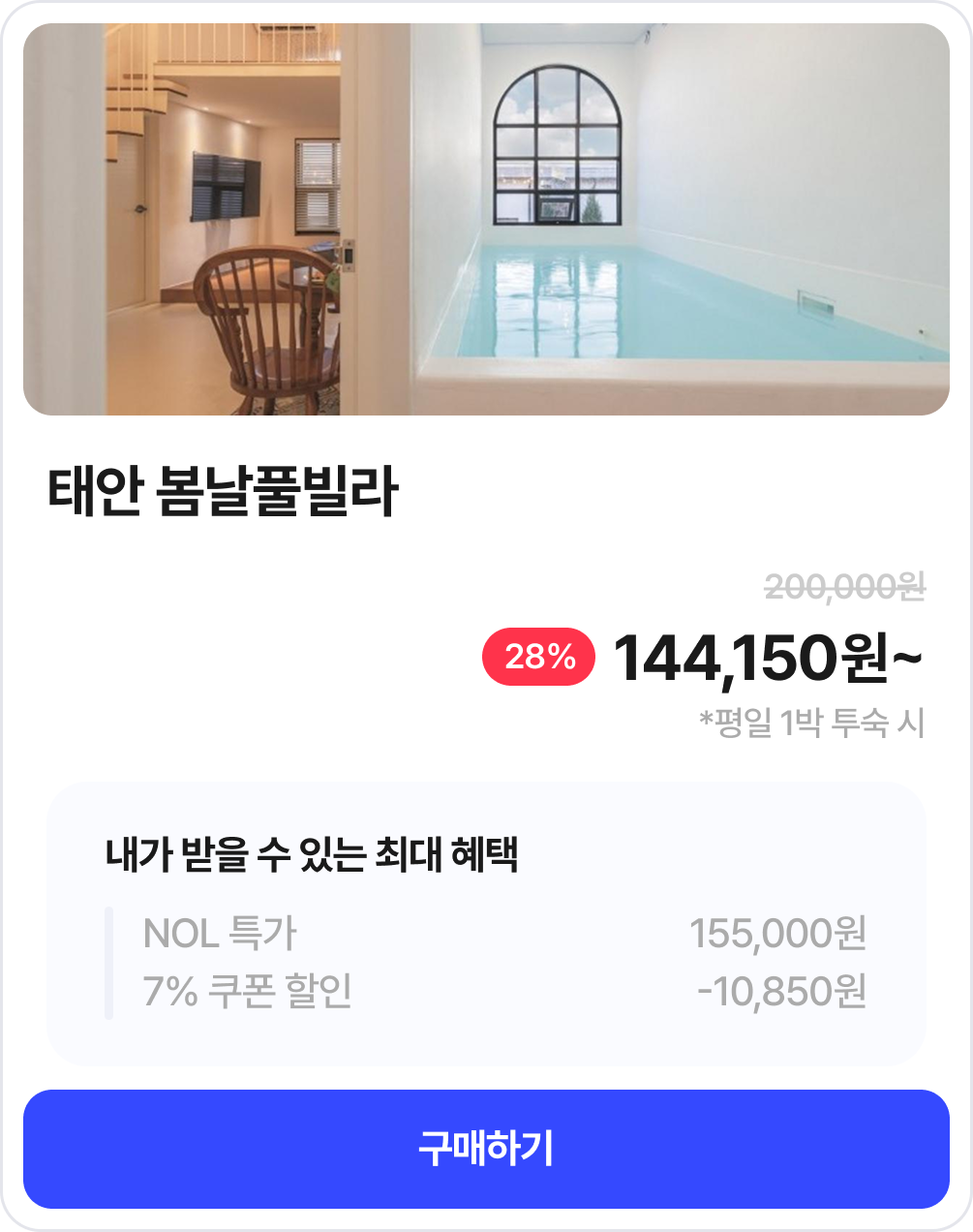Image resolution: width=973 pixels, height=1232 pixels.
Task: Open the 태안 봄날풀빌라 photo
Action: point(486,220)
